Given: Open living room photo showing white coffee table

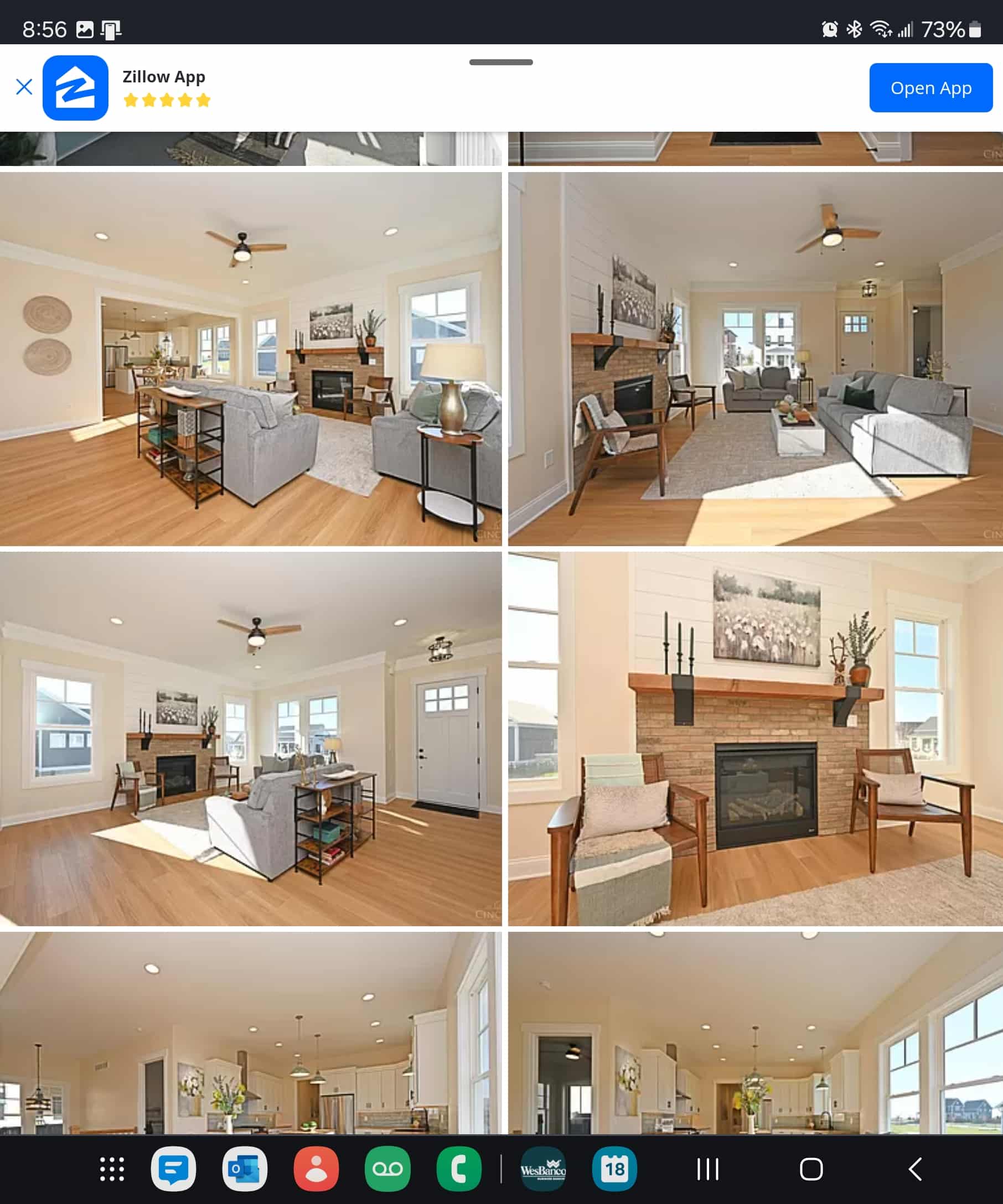Looking at the screenshot, I should (x=754, y=359).
